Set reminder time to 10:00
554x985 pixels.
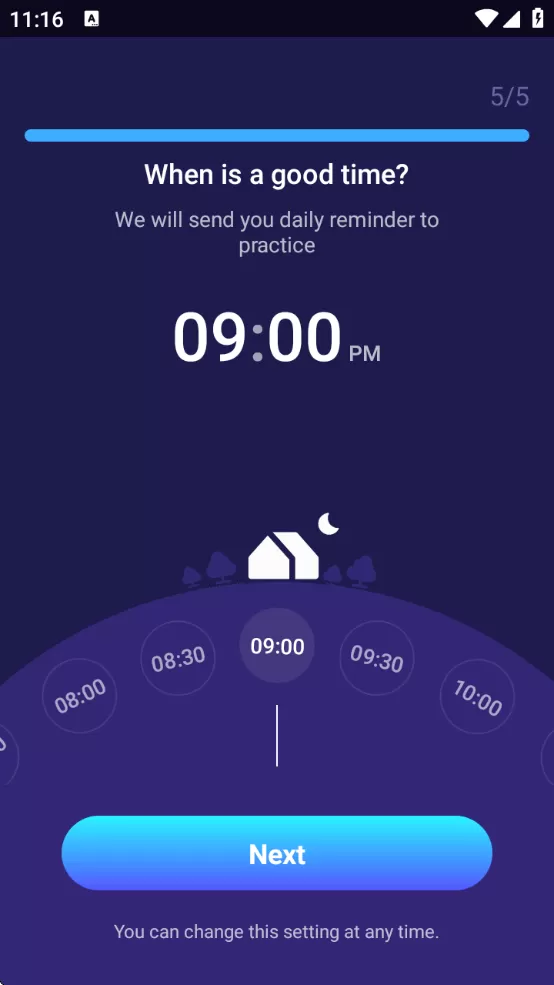pos(477,697)
